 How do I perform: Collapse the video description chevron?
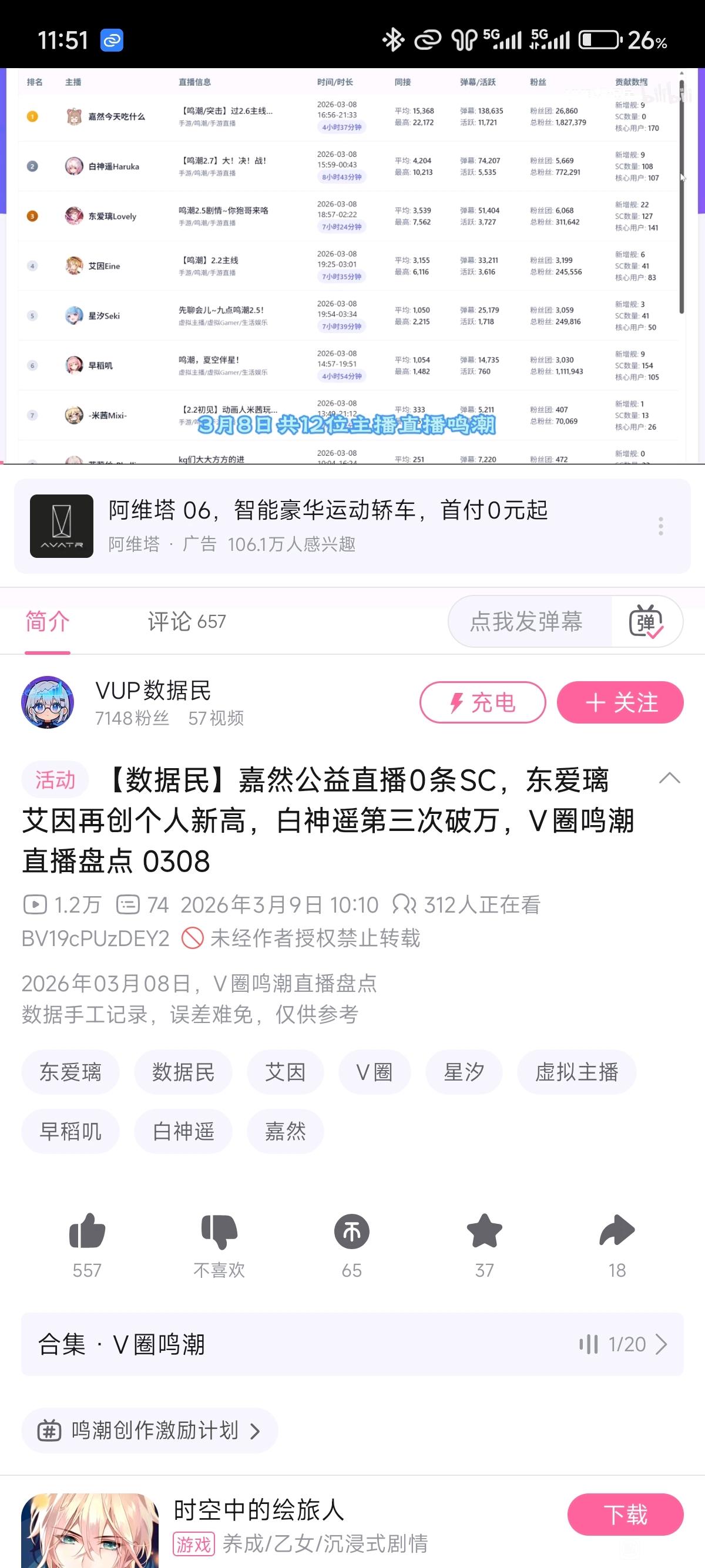point(669,779)
